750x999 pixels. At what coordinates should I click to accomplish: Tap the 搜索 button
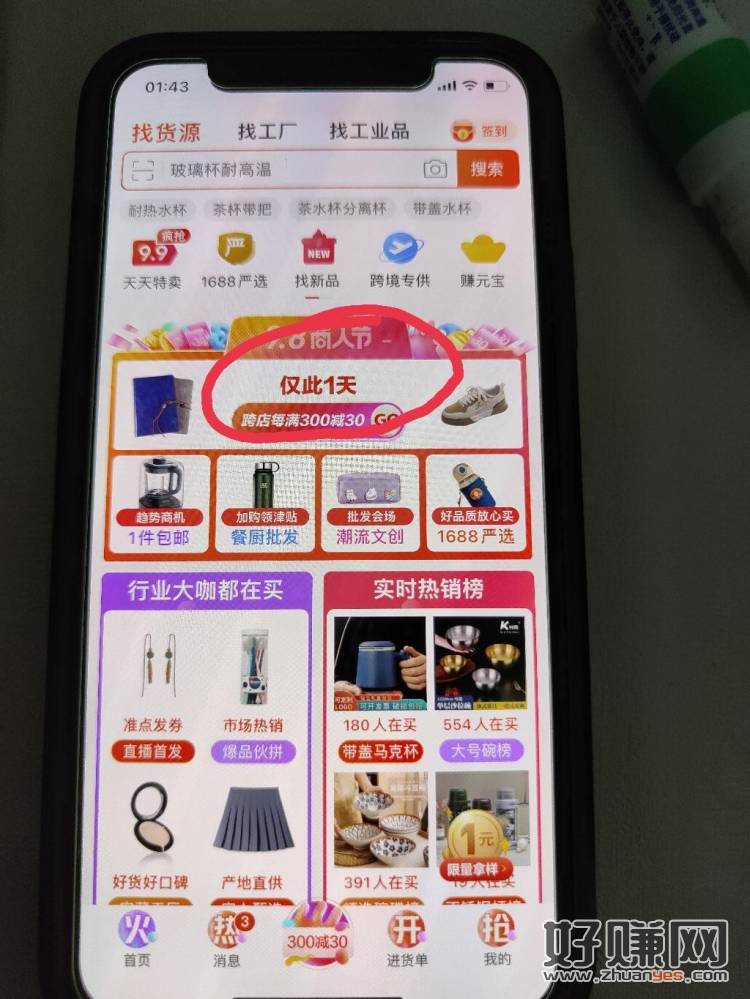[x=488, y=169]
